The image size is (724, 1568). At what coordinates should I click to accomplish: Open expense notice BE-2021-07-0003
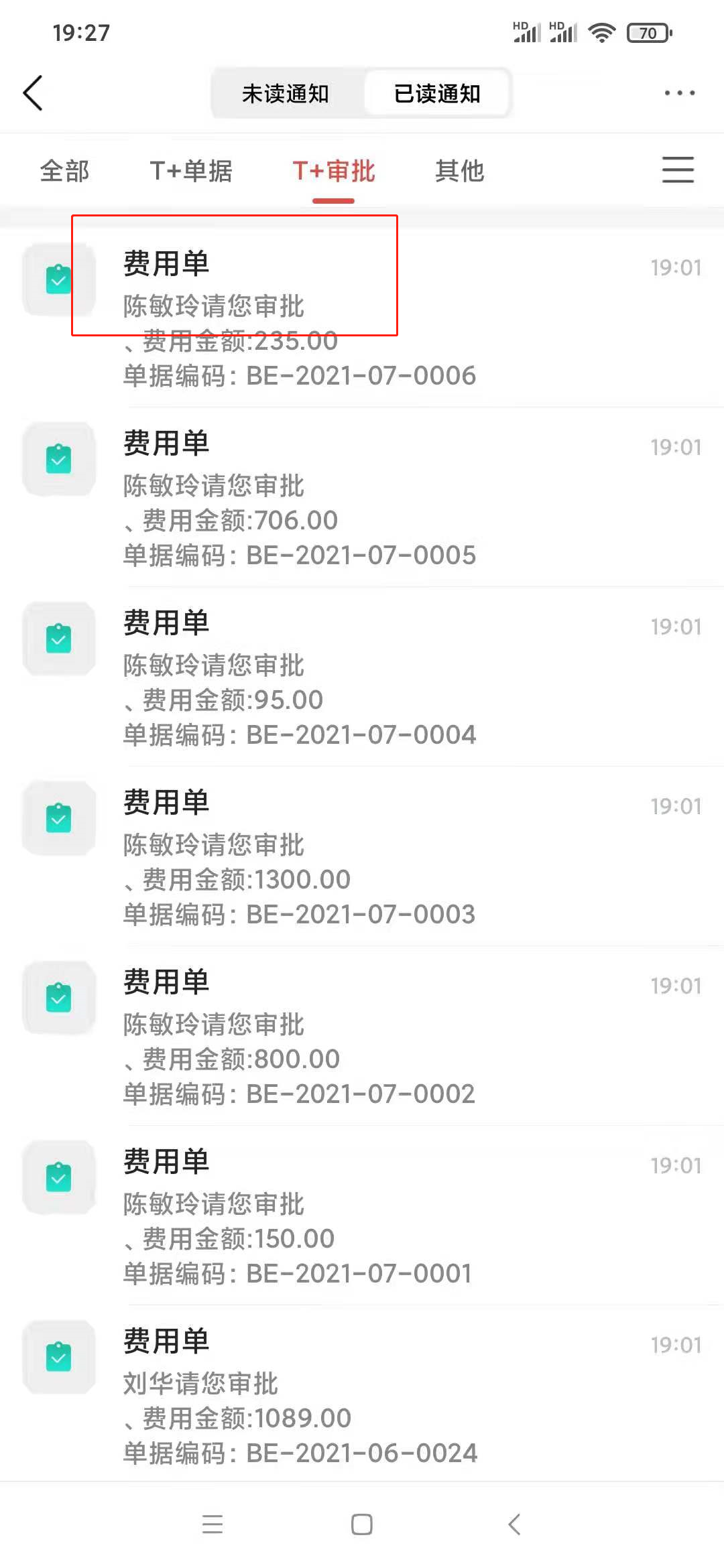[362, 856]
